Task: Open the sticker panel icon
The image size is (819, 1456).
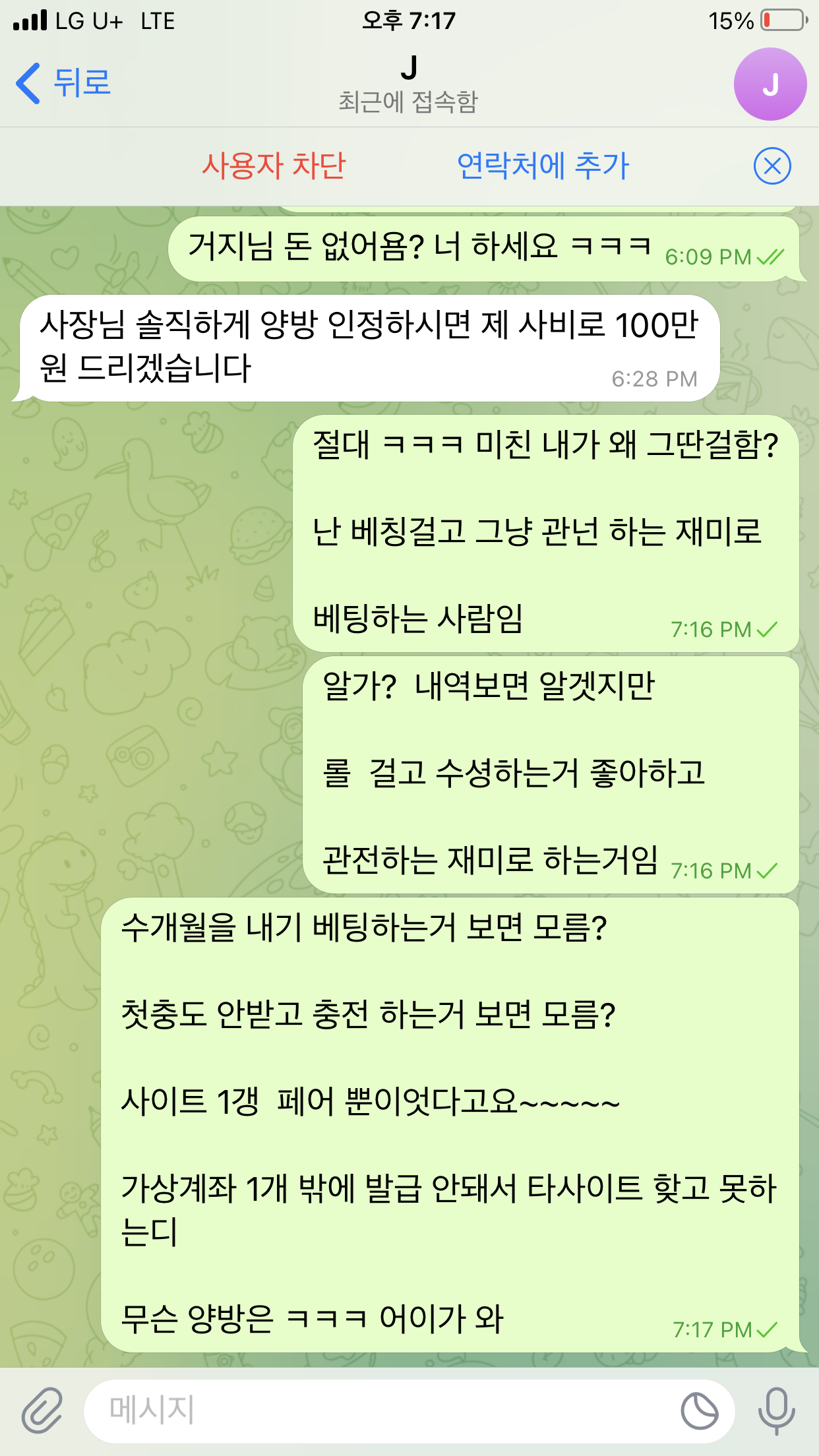Action: tap(699, 1410)
